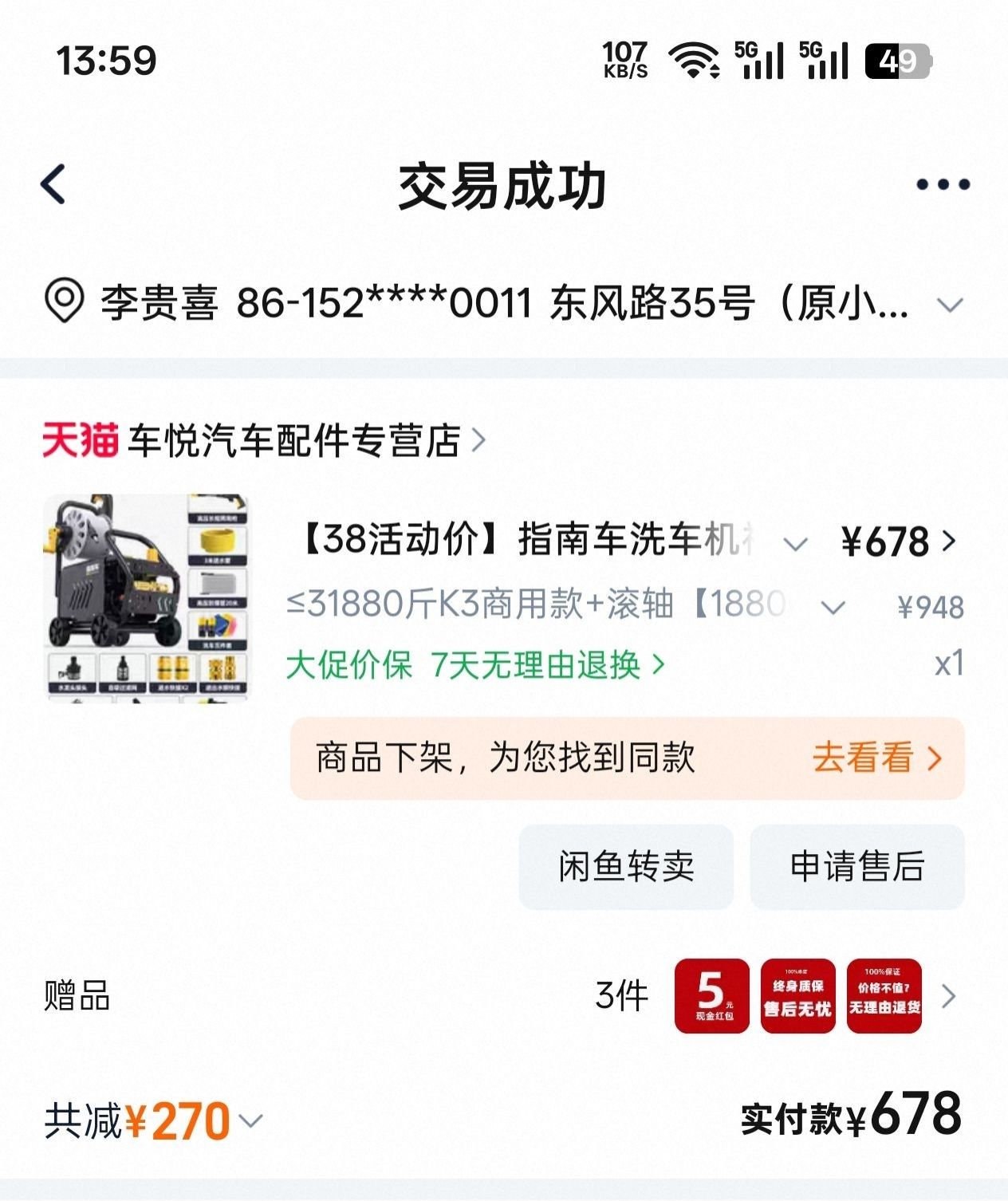Expand the K3商用款+滚轴 specification line
Viewport: 1008px width, 1201px height.
point(832,608)
